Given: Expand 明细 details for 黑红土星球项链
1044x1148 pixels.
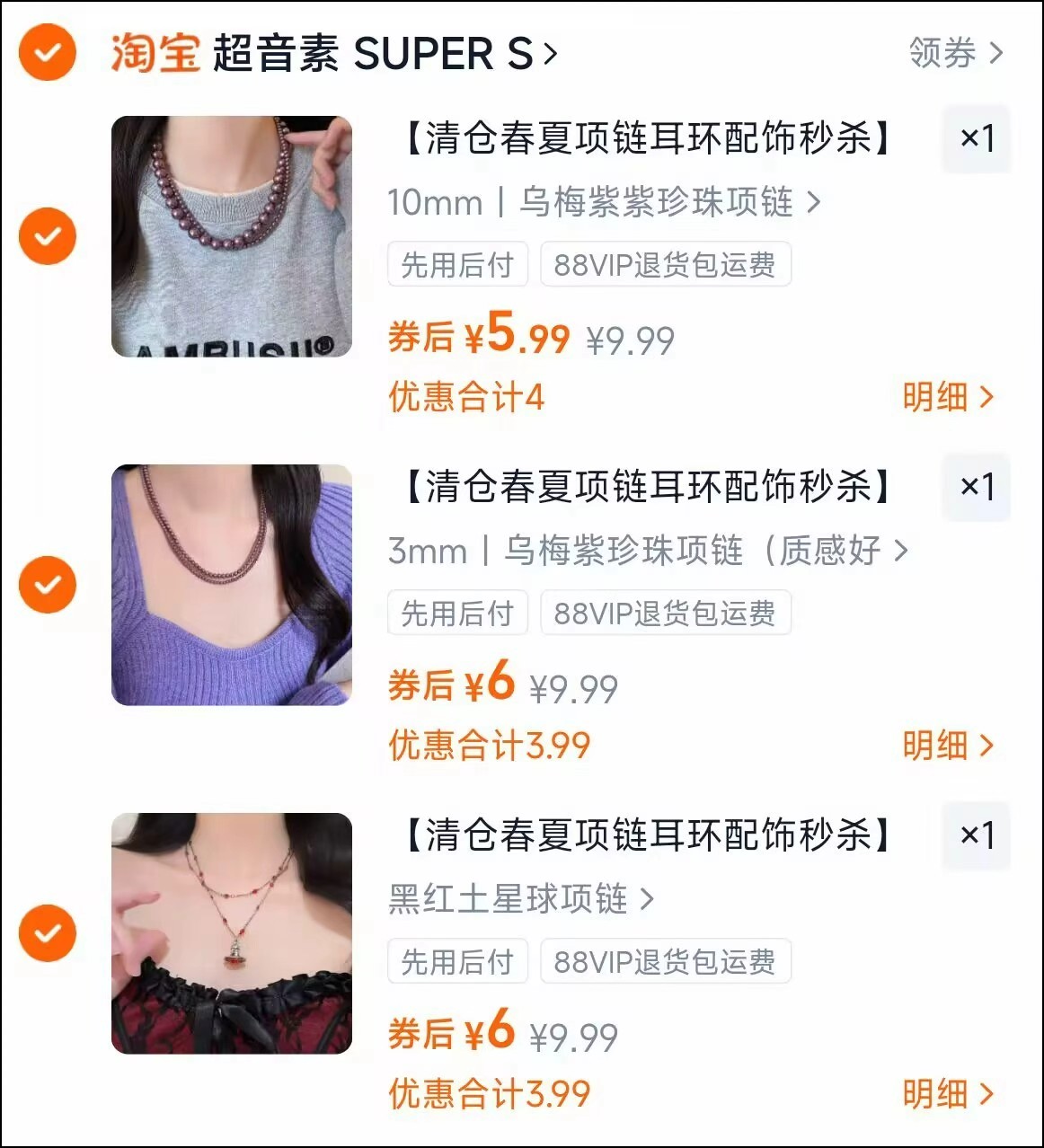Looking at the screenshot, I should (x=946, y=1093).
